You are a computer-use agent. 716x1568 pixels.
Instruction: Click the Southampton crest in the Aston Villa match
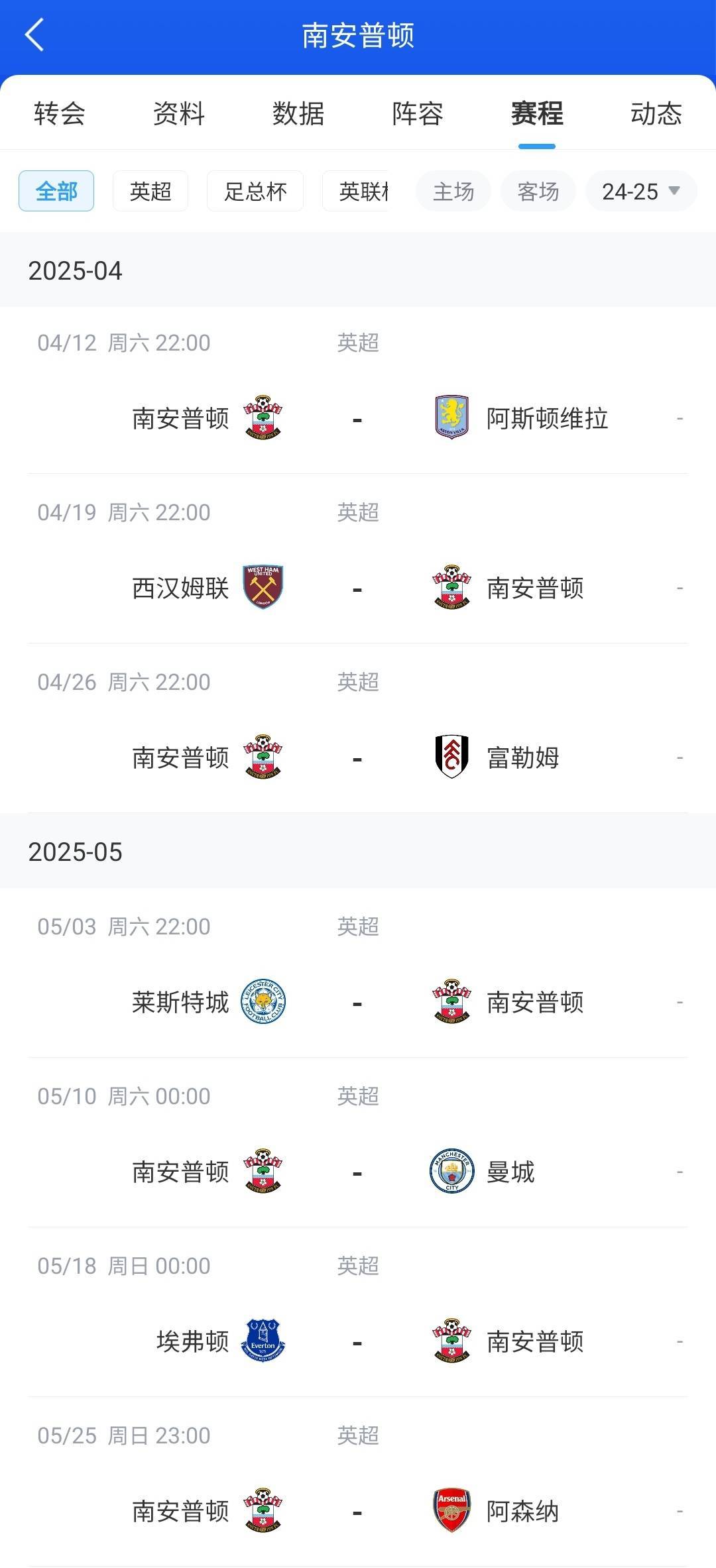tap(261, 418)
